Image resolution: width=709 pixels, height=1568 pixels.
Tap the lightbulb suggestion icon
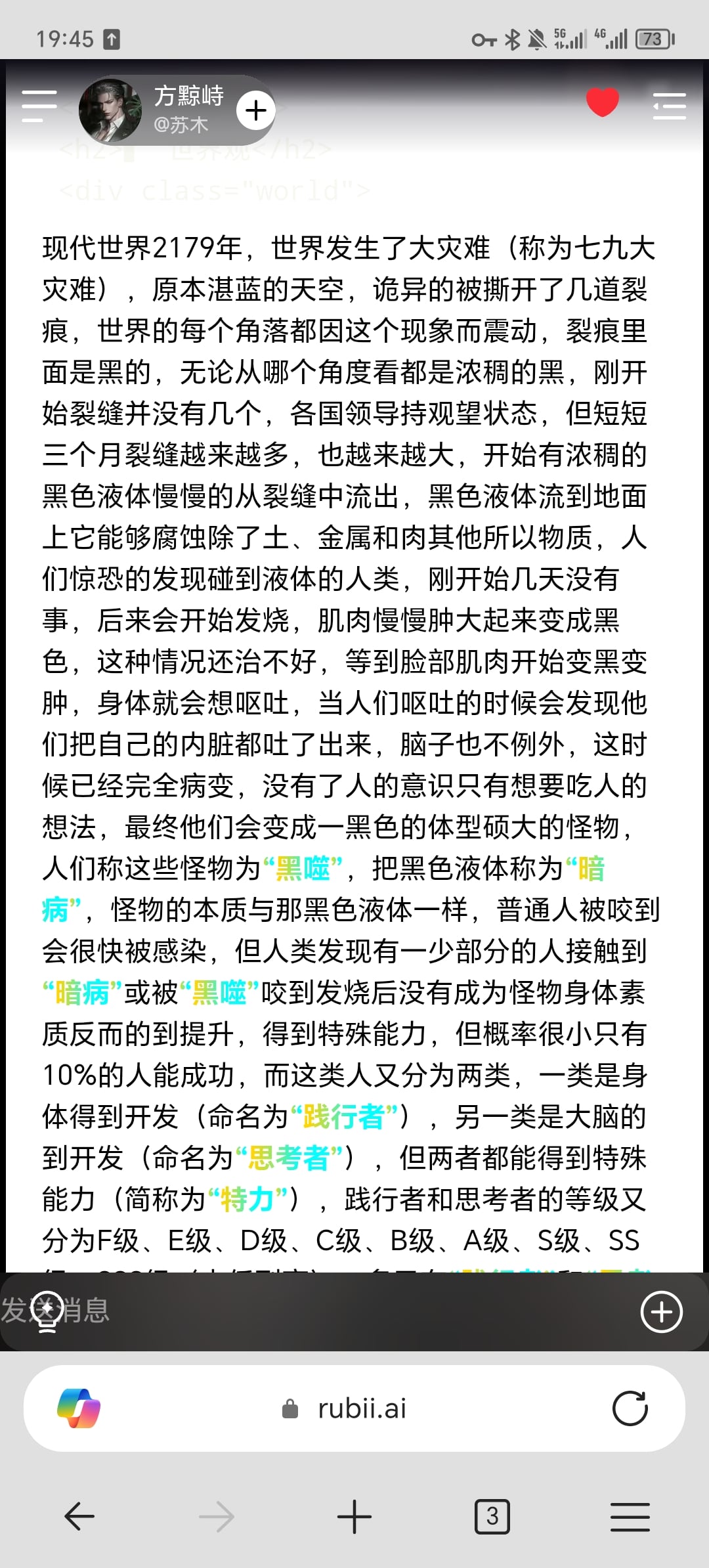[47, 1311]
